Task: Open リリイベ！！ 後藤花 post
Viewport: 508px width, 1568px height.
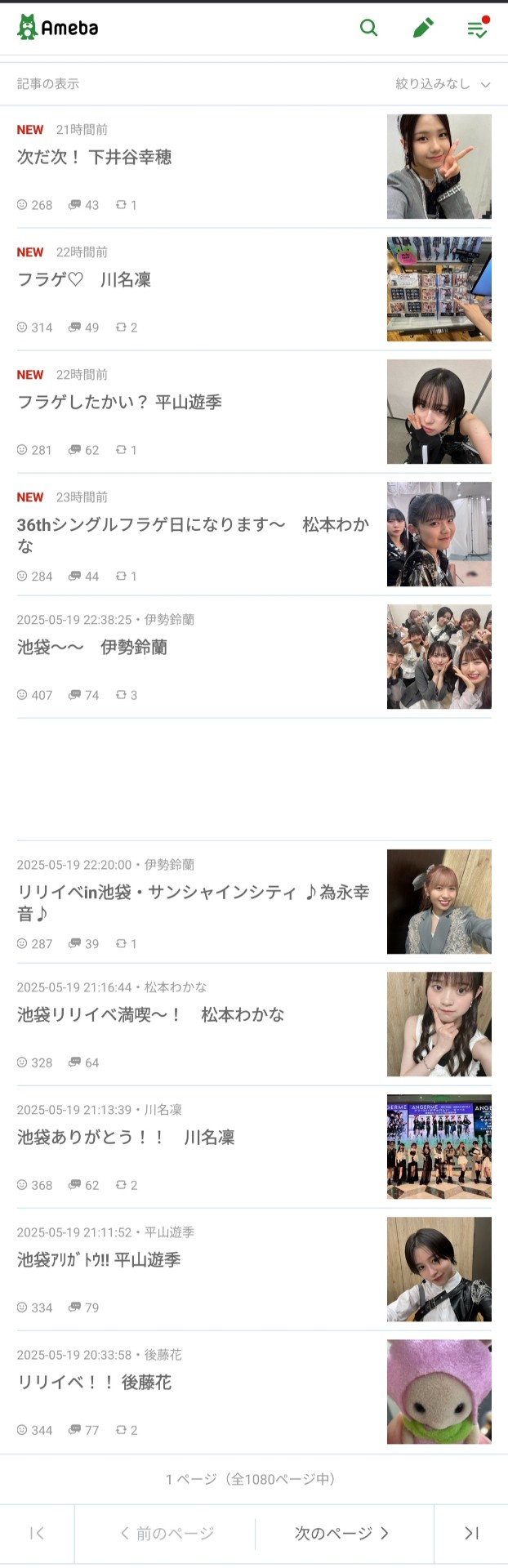Action: tap(95, 1382)
